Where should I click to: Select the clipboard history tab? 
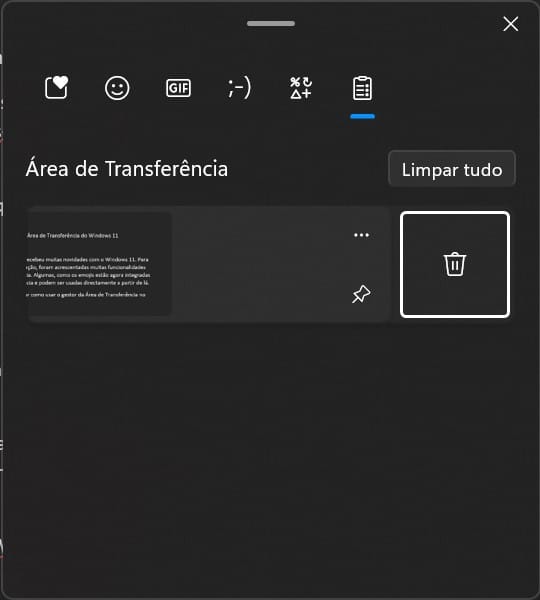click(x=362, y=88)
